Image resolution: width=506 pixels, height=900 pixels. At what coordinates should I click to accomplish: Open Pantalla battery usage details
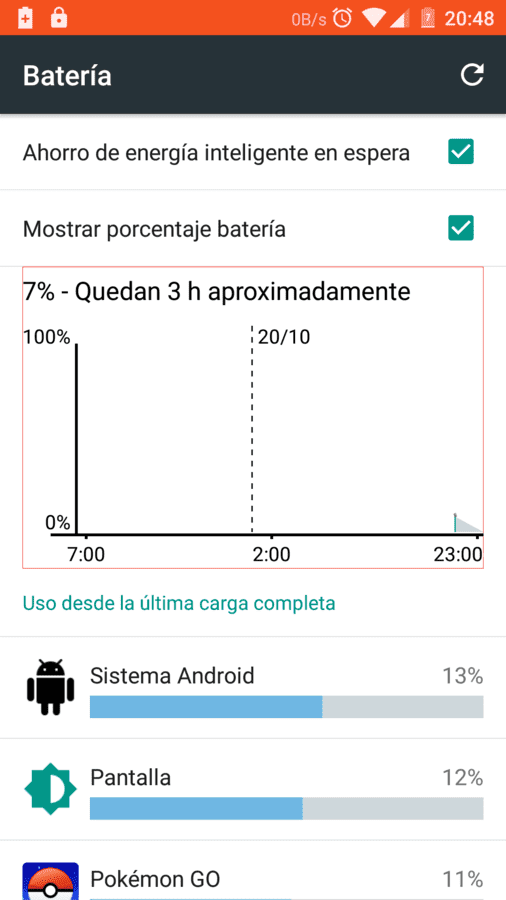(x=253, y=790)
